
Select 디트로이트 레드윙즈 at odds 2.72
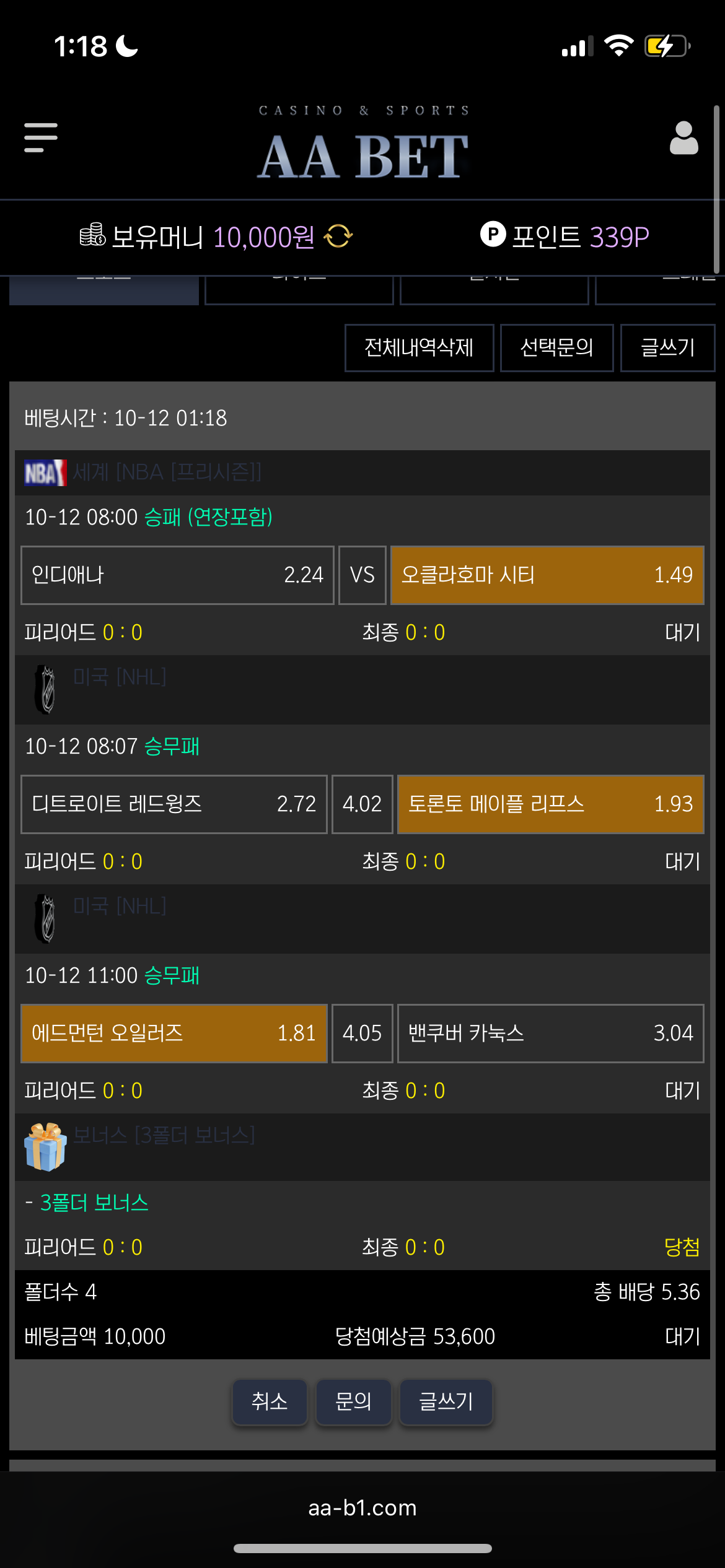[174, 804]
